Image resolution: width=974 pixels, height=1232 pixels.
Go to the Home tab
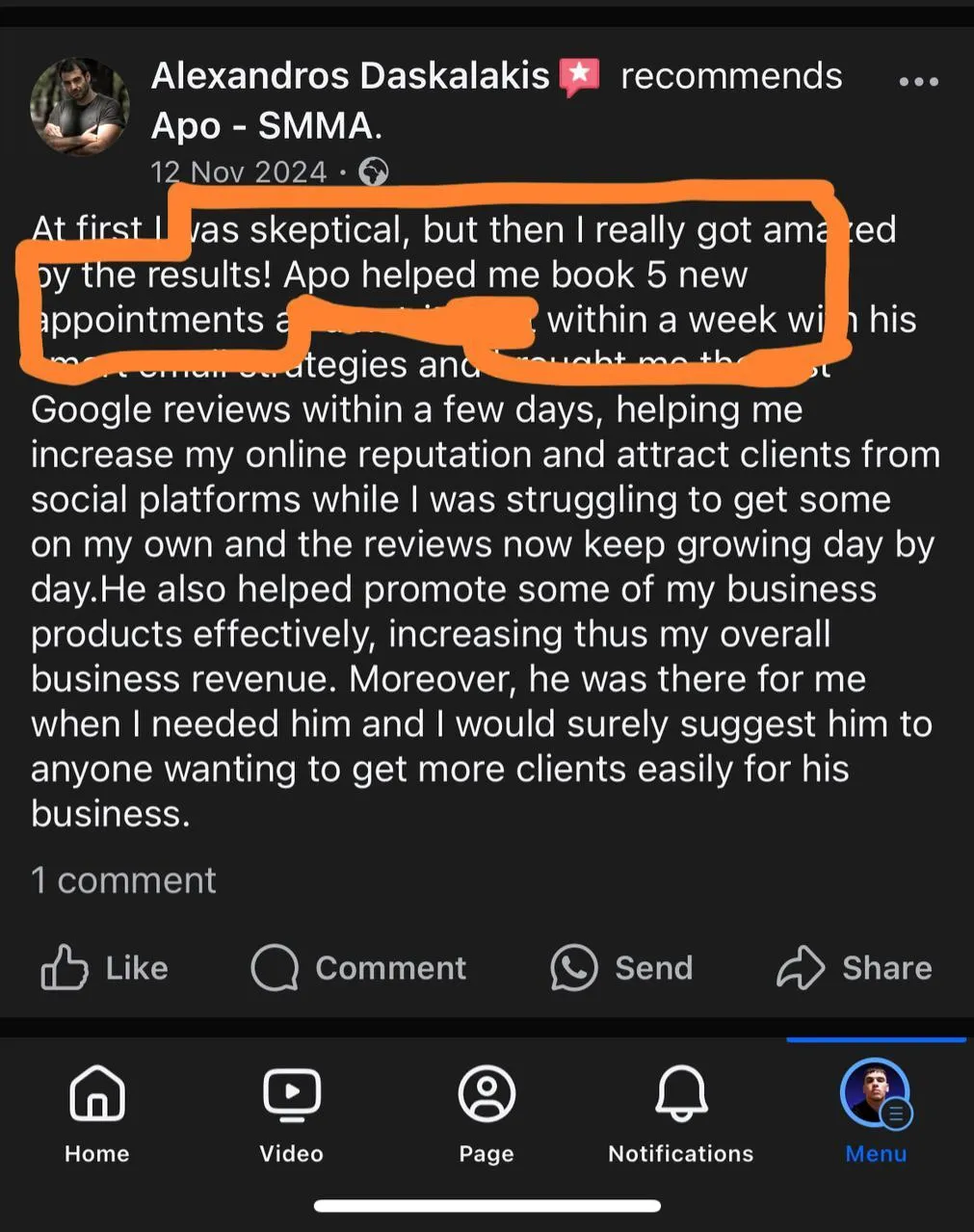(97, 1111)
